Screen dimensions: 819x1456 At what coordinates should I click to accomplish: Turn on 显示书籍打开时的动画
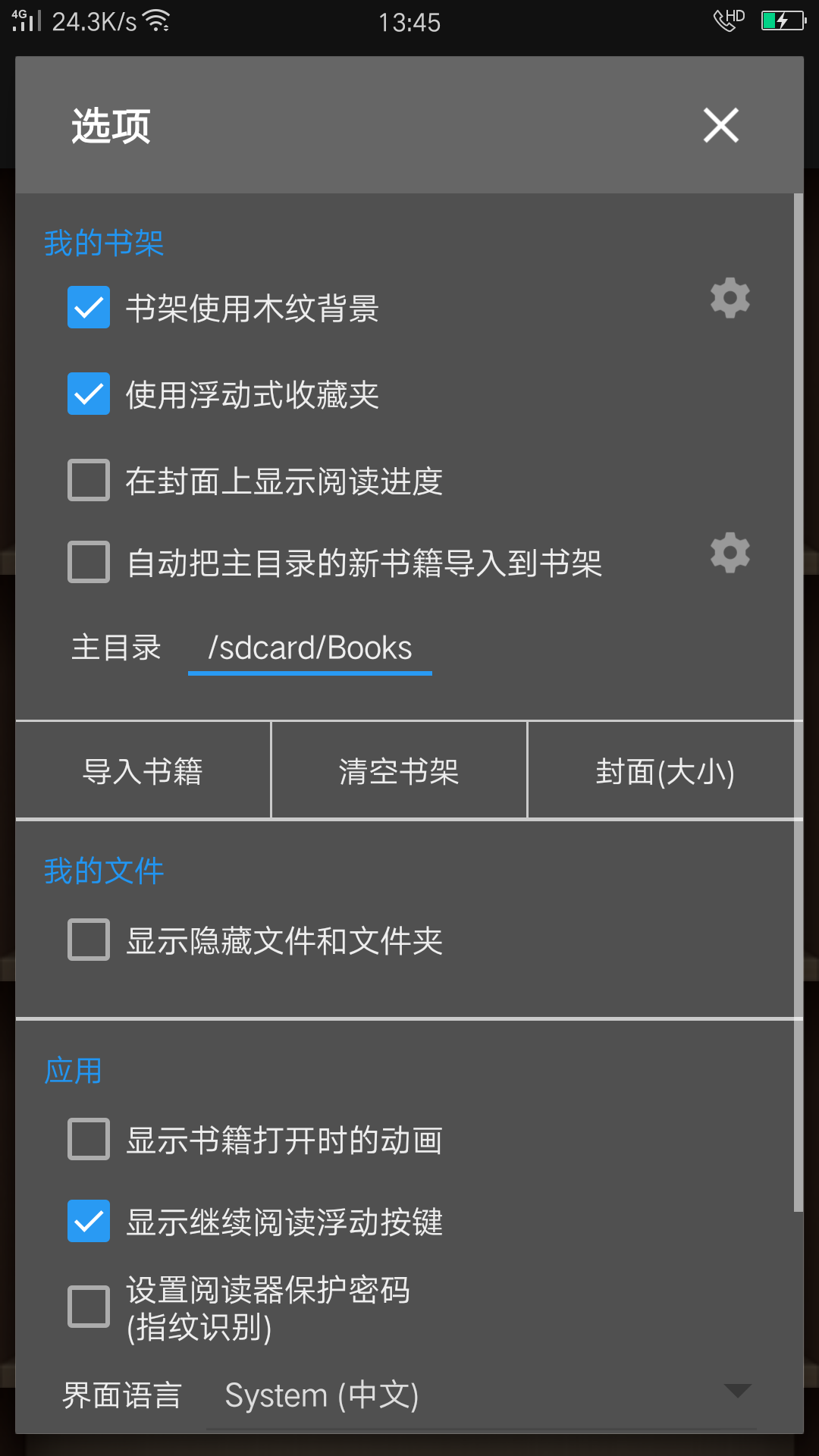click(89, 1139)
